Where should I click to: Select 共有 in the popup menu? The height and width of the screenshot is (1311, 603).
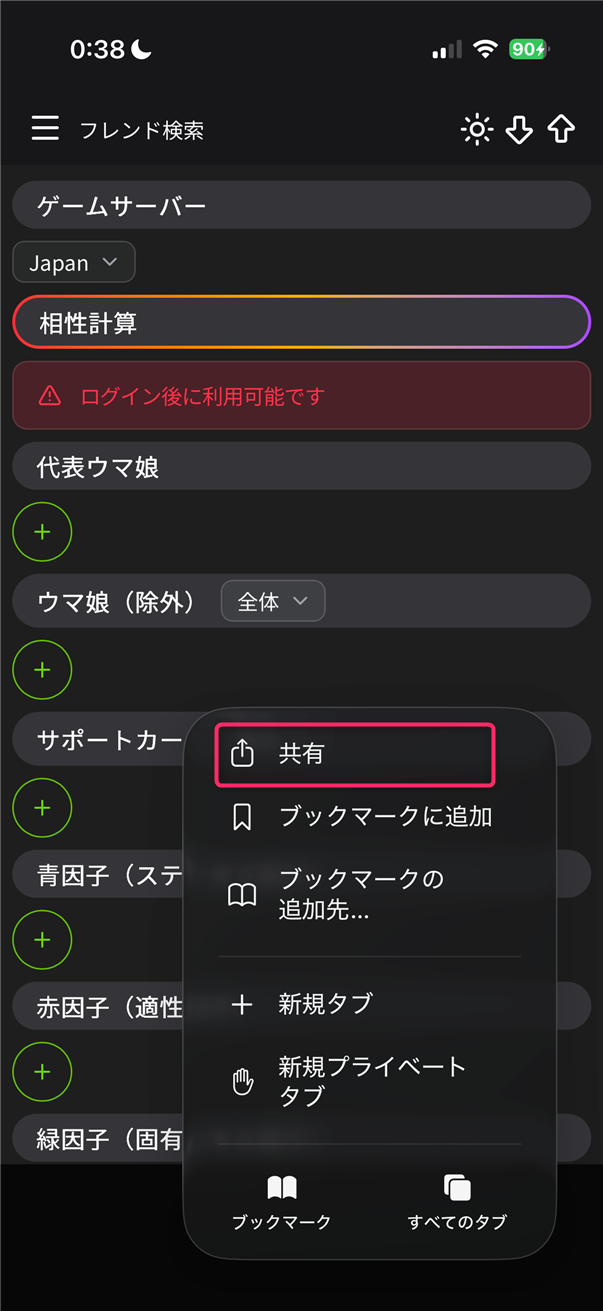pos(355,754)
